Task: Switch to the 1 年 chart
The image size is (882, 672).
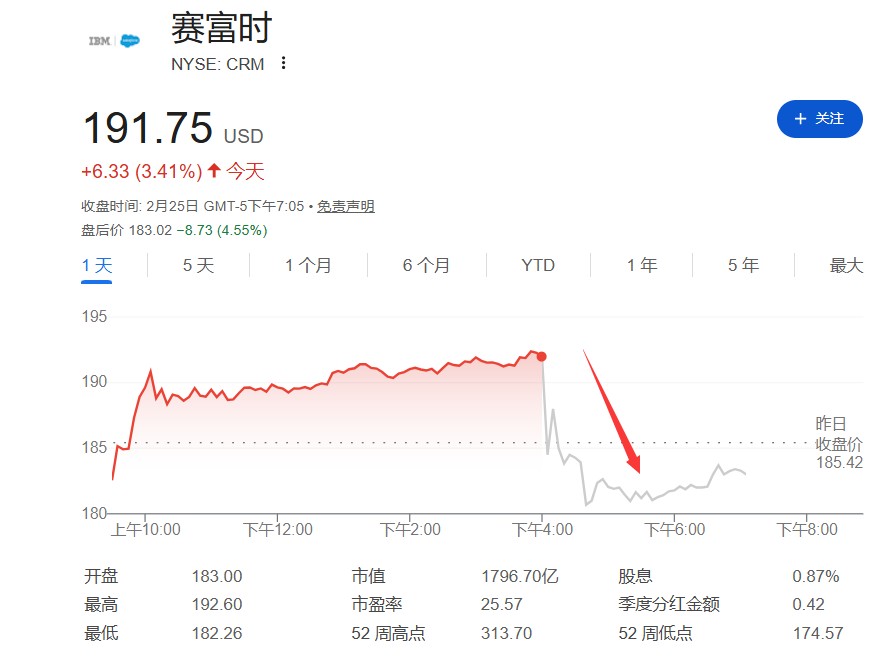Action: click(642, 265)
